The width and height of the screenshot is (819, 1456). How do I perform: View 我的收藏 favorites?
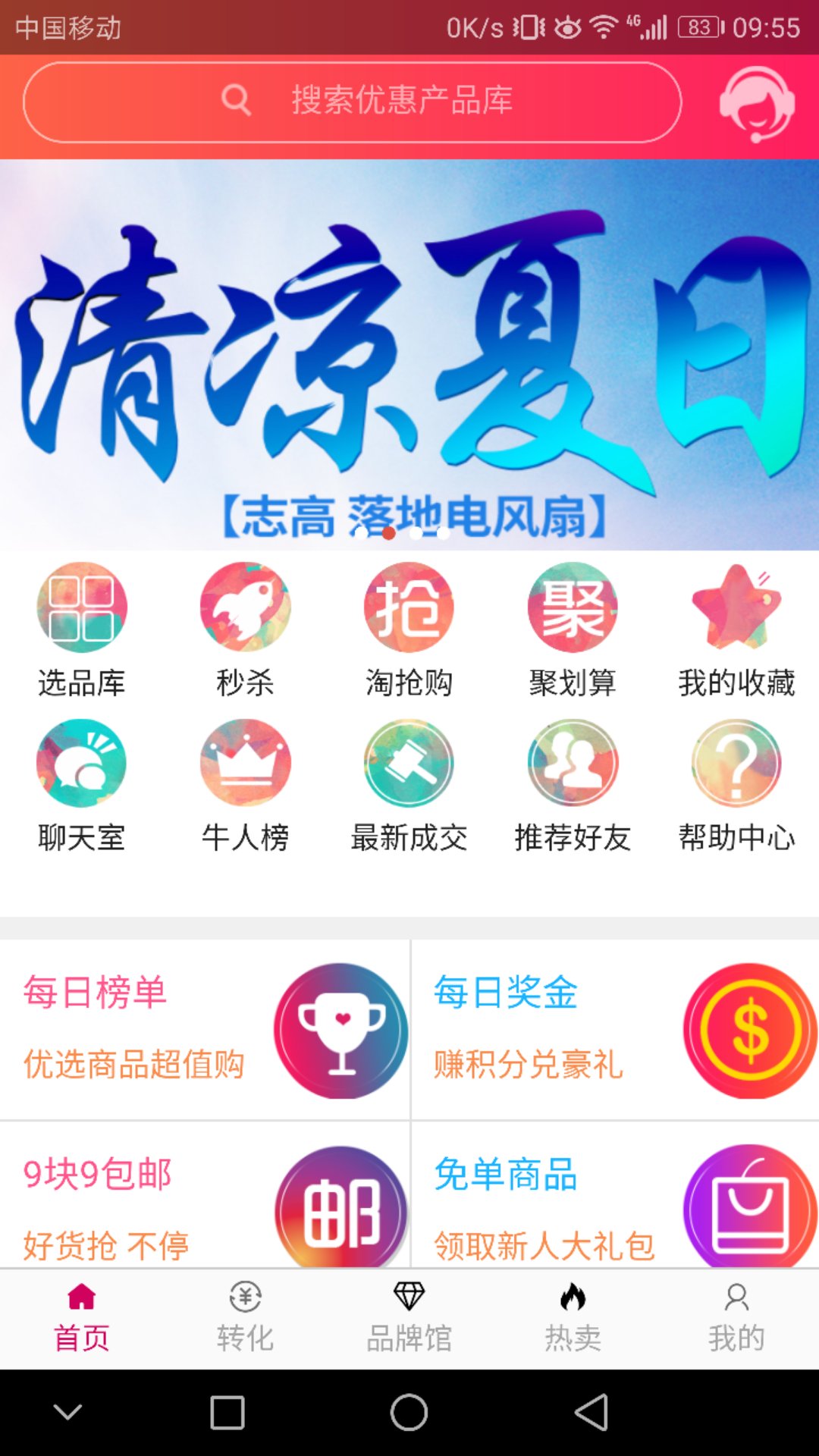tap(736, 630)
